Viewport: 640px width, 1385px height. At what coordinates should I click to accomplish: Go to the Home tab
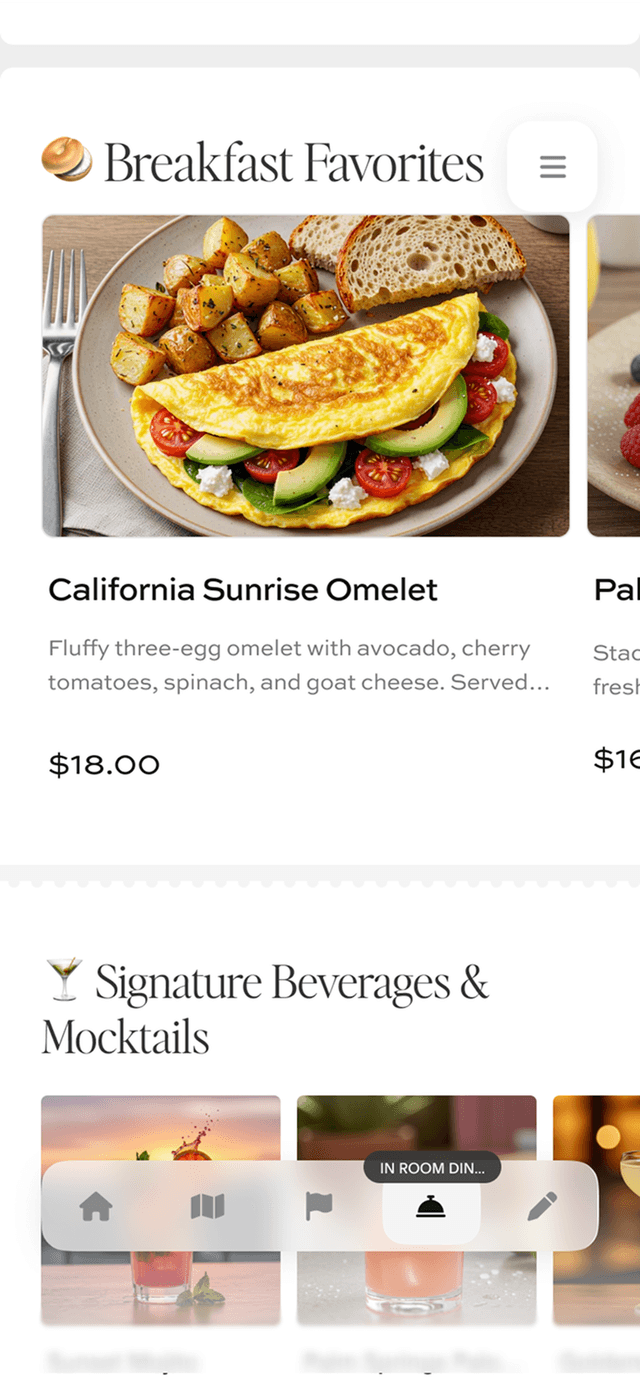pyautogui.click(x=96, y=1207)
